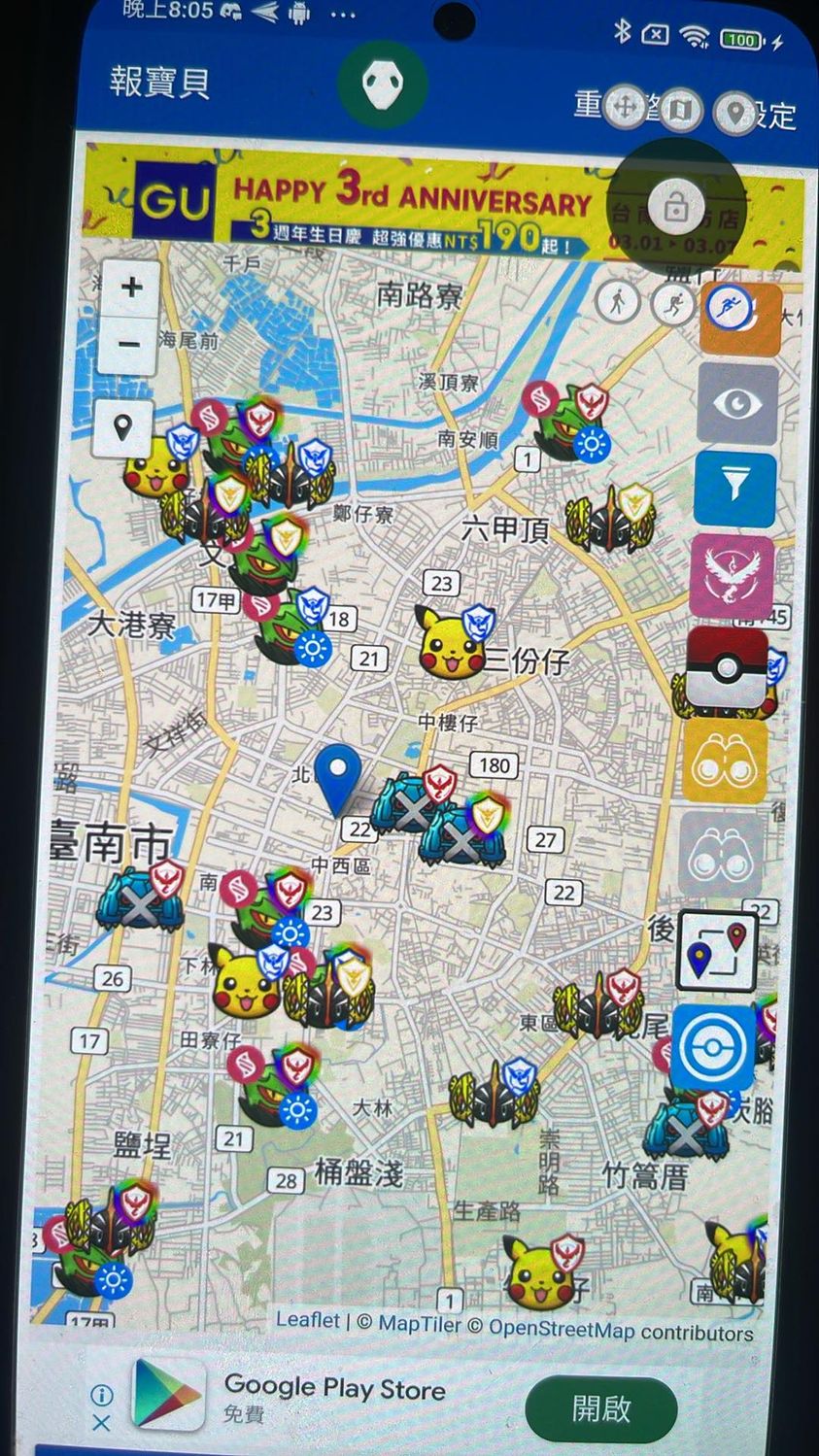The image size is (819, 1456).
Task: Tap the red Poké Ball button
Action: click(x=727, y=667)
